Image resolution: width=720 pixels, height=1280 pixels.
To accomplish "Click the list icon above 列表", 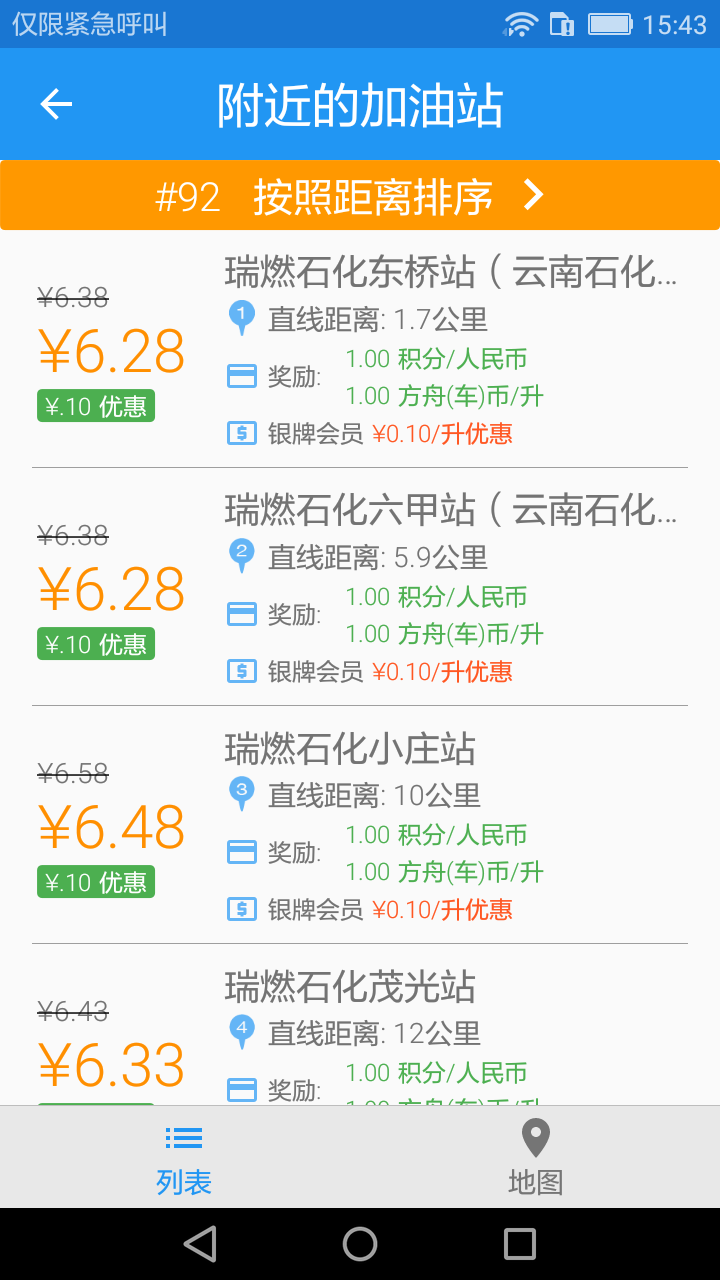I will [183, 1138].
